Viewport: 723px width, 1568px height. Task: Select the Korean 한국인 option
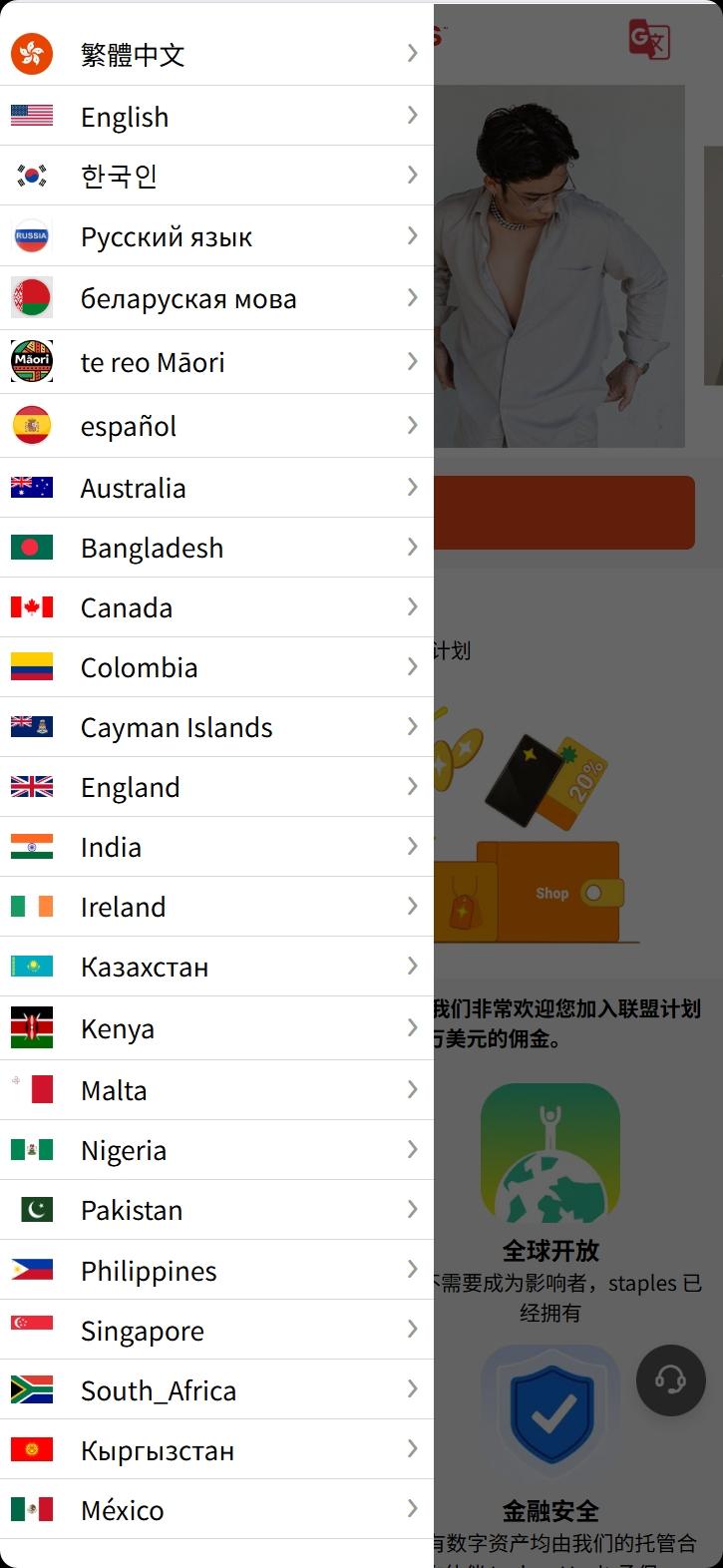216,176
